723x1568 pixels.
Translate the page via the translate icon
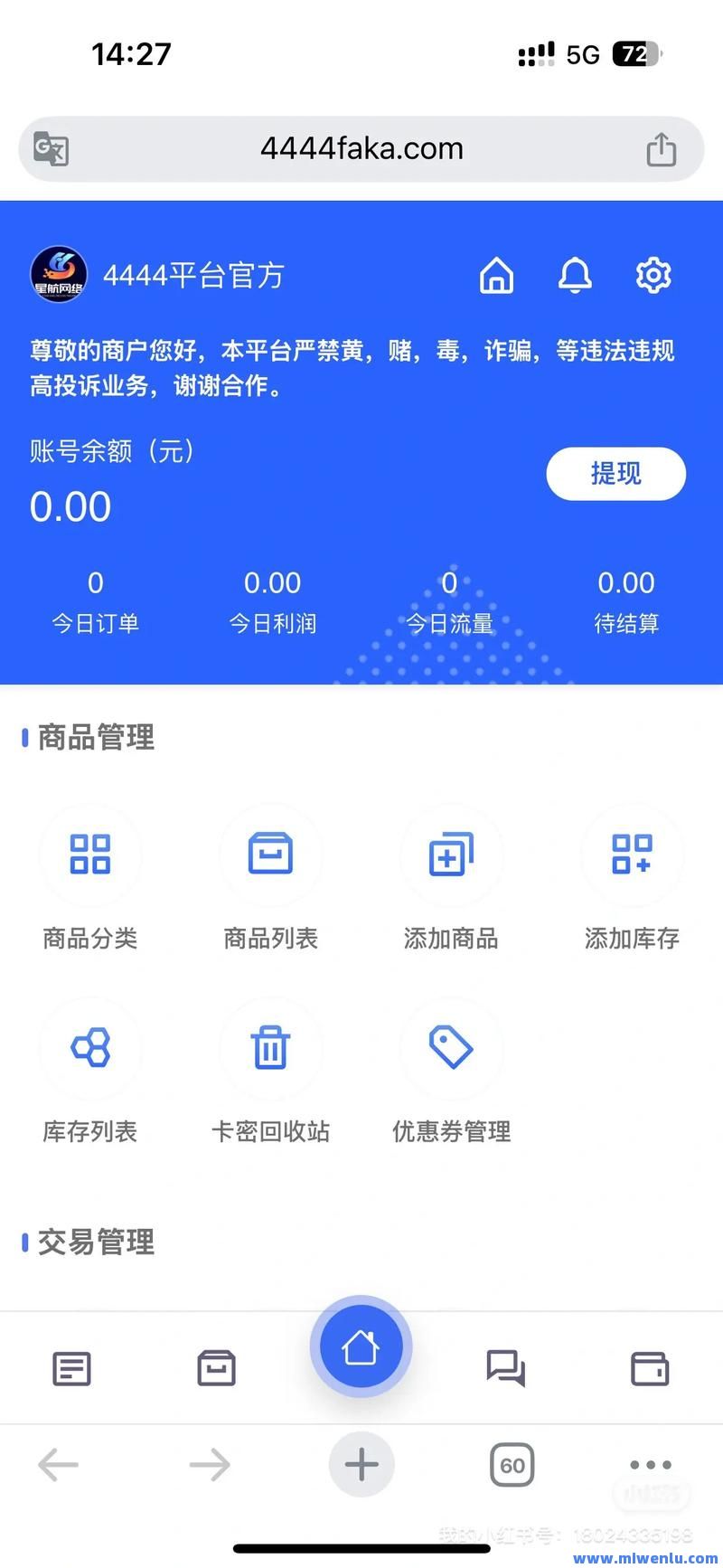[51, 149]
